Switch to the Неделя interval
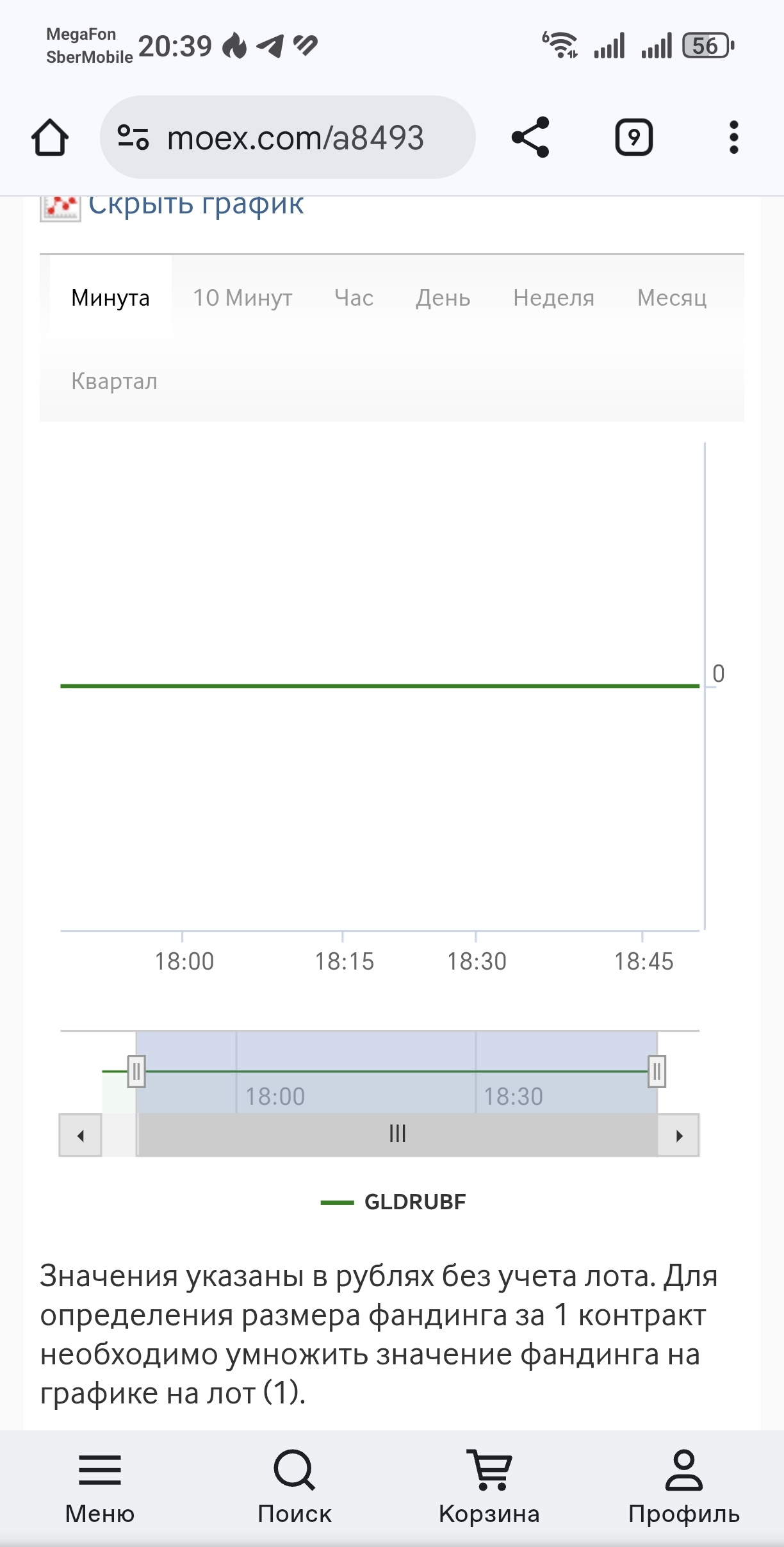Viewport: 784px width, 1547px height. point(553,298)
